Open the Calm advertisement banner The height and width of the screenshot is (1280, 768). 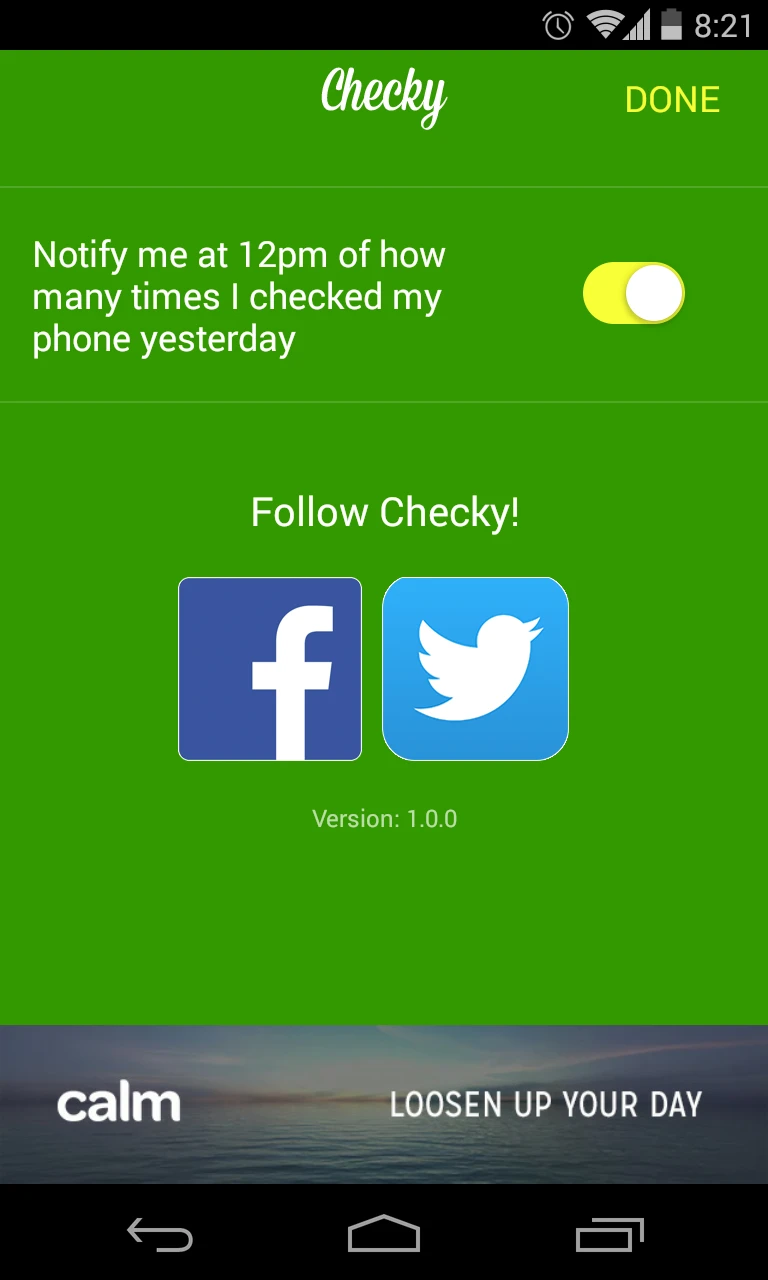coord(384,1104)
